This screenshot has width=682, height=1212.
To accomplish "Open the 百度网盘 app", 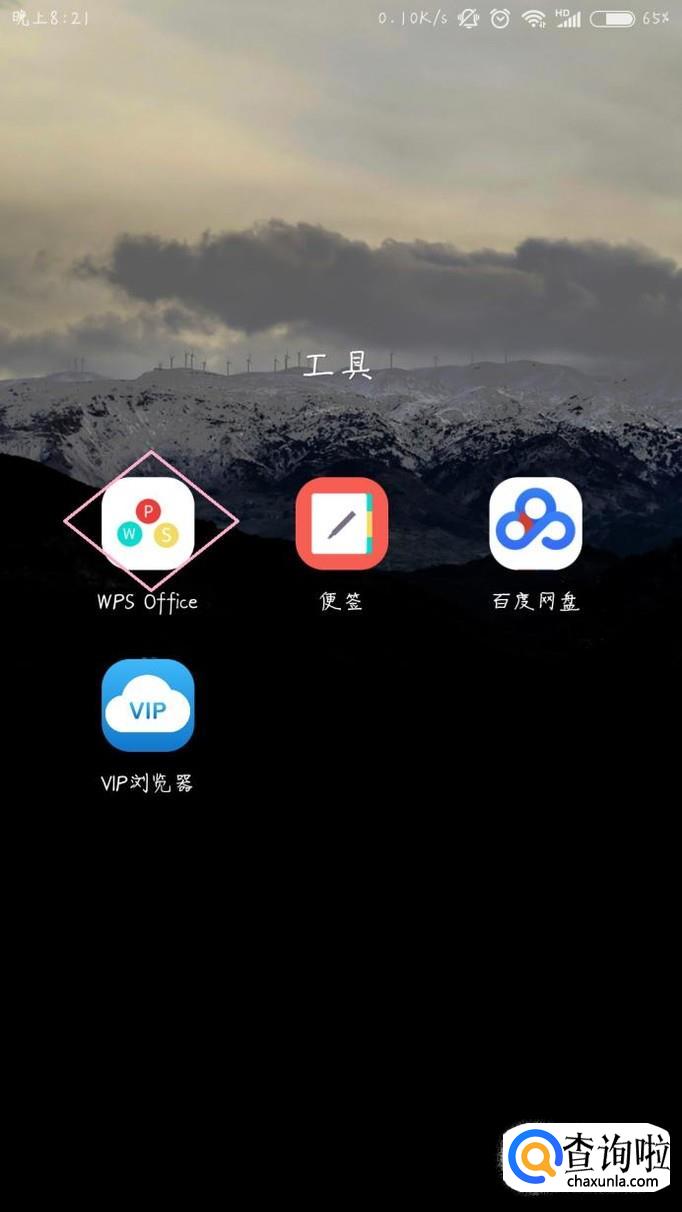I will click(536, 523).
